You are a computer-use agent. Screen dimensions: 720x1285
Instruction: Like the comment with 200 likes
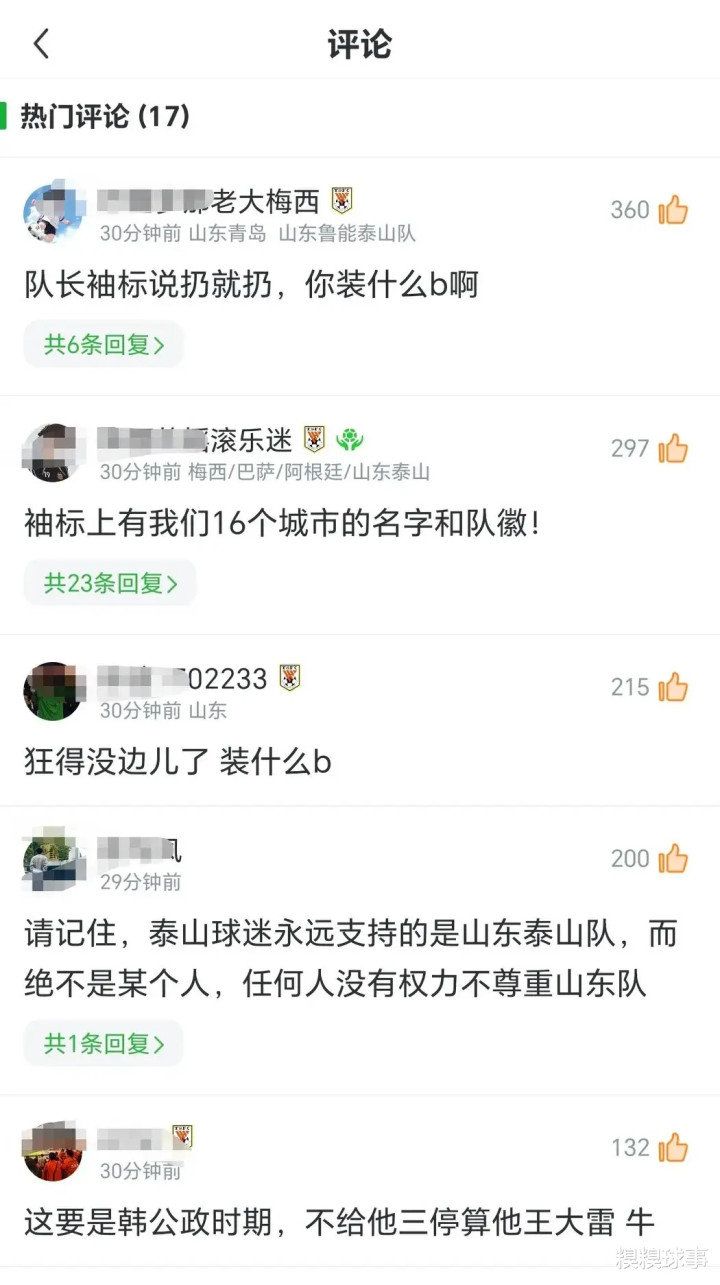pyautogui.click(x=673, y=858)
